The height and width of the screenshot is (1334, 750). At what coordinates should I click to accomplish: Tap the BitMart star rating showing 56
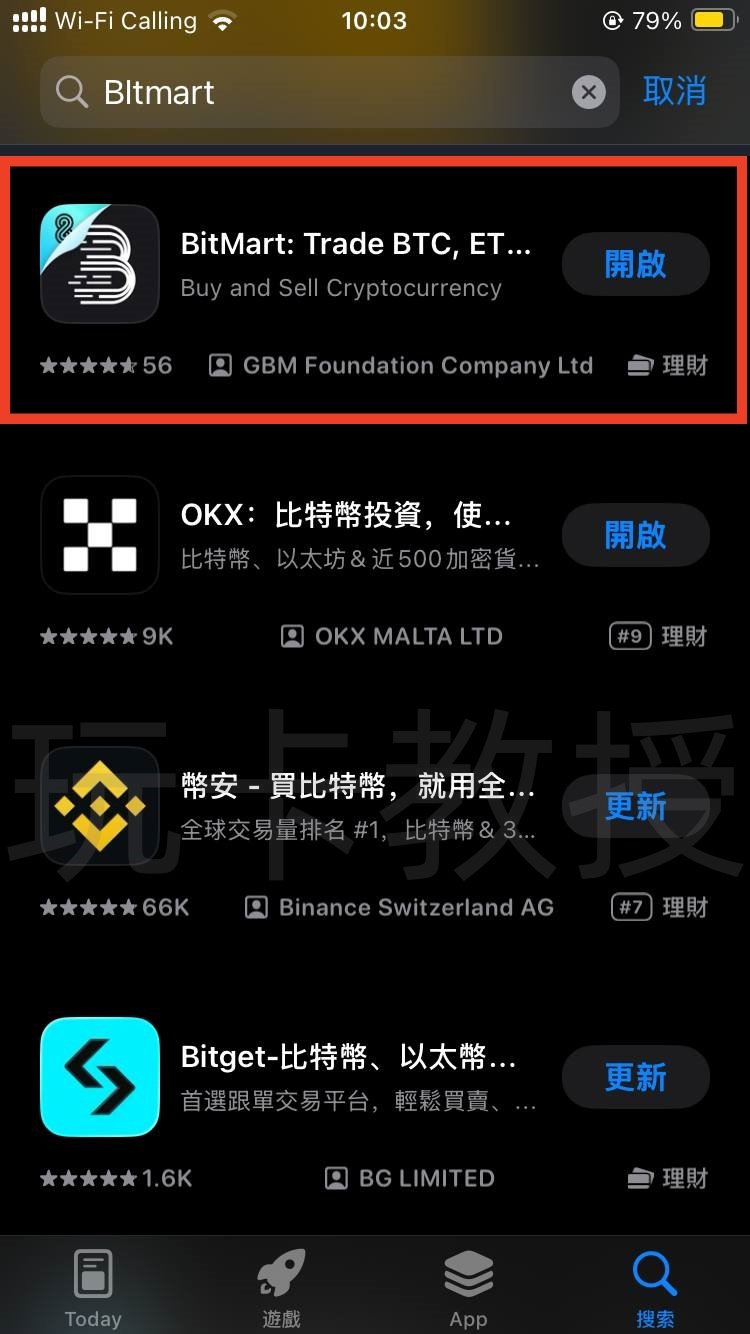105,365
